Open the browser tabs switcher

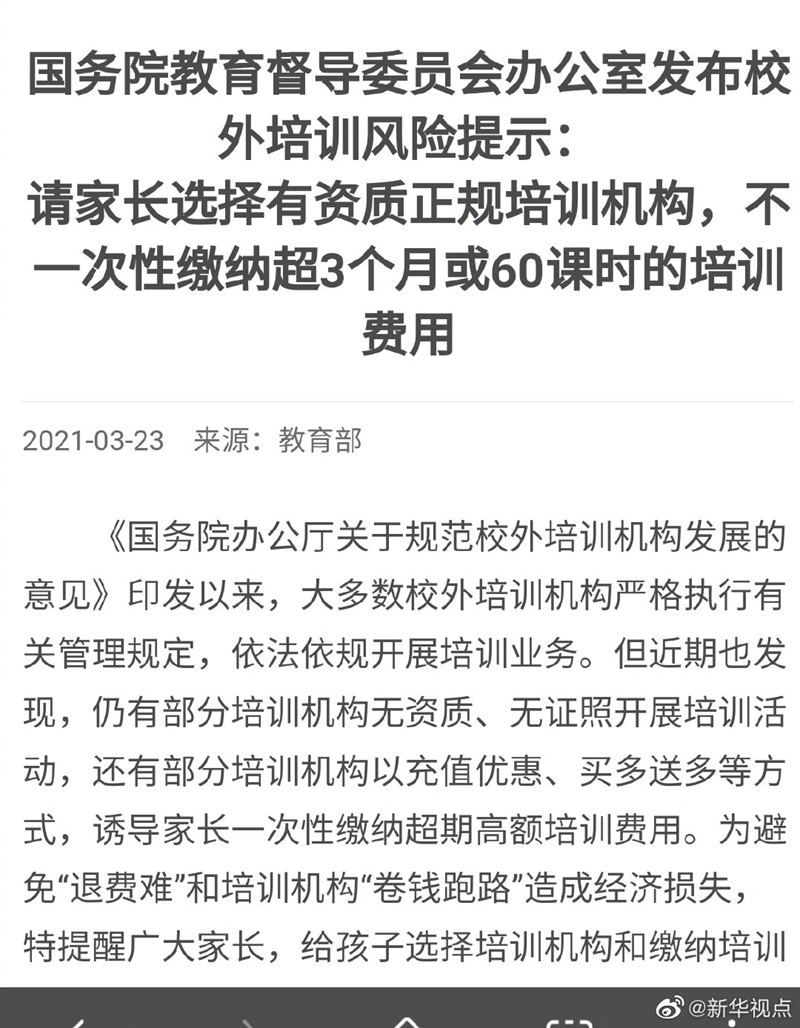click(569, 1022)
